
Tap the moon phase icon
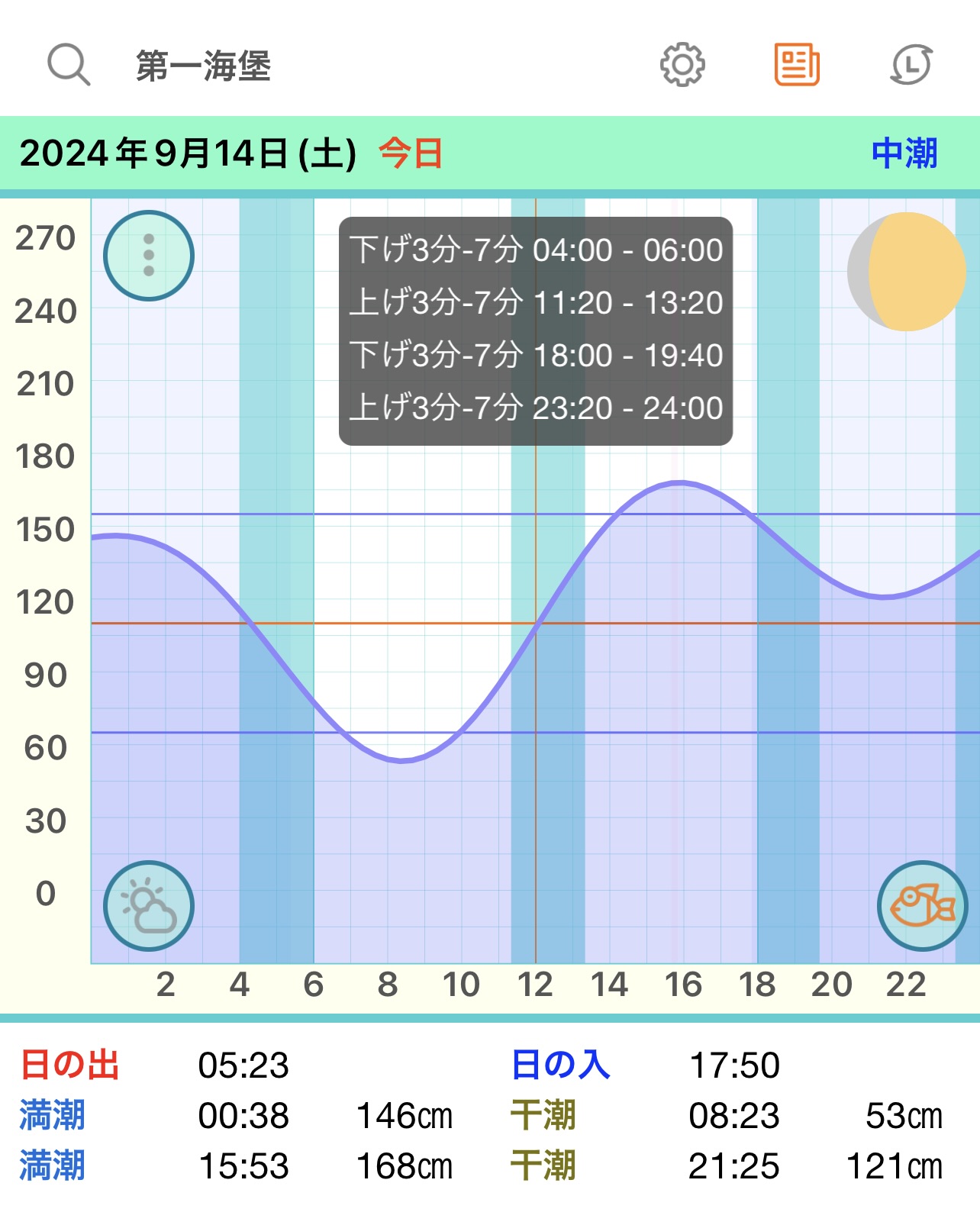[x=907, y=272]
